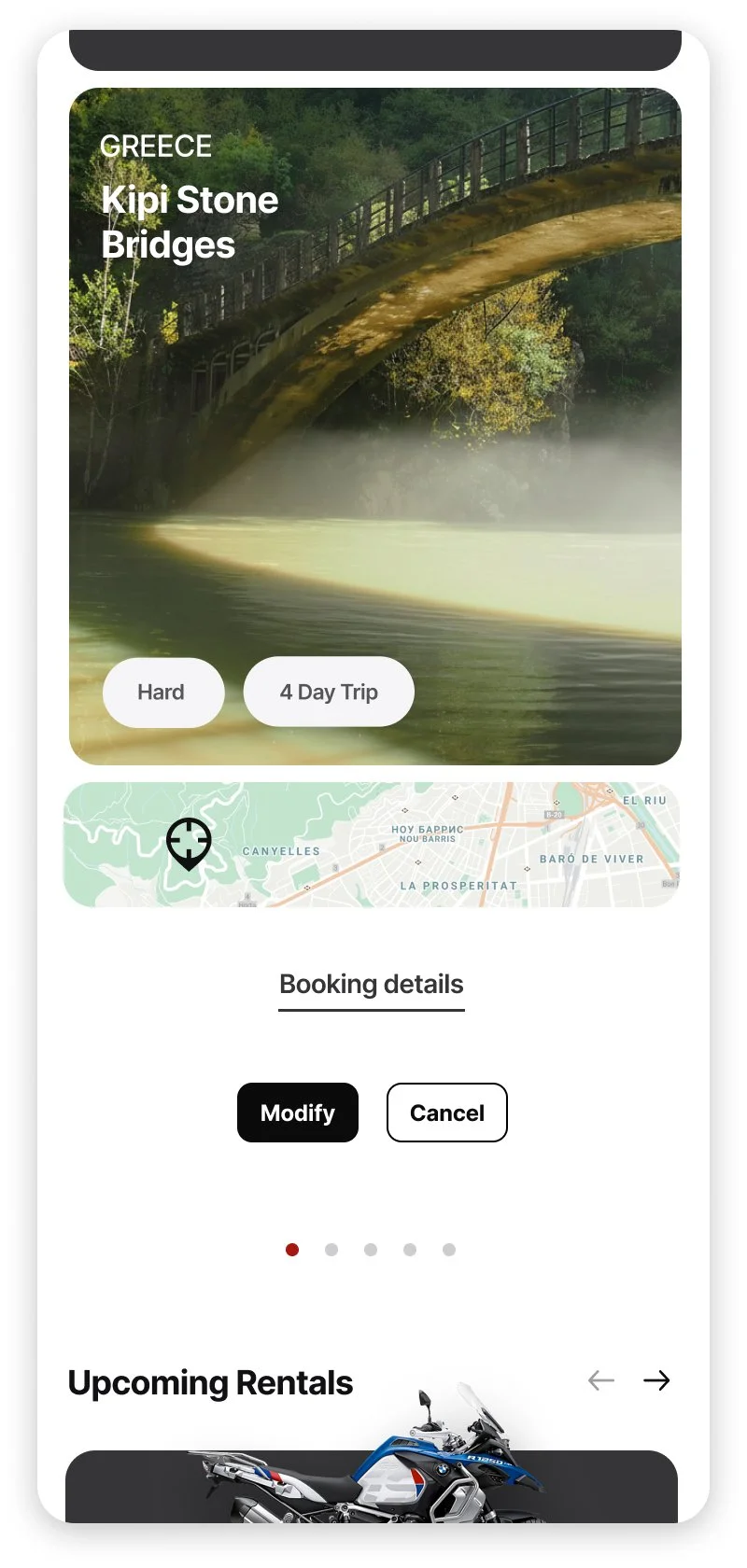Jump to the last page indicator dot

pyautogui.click(x=449, y=1250)
